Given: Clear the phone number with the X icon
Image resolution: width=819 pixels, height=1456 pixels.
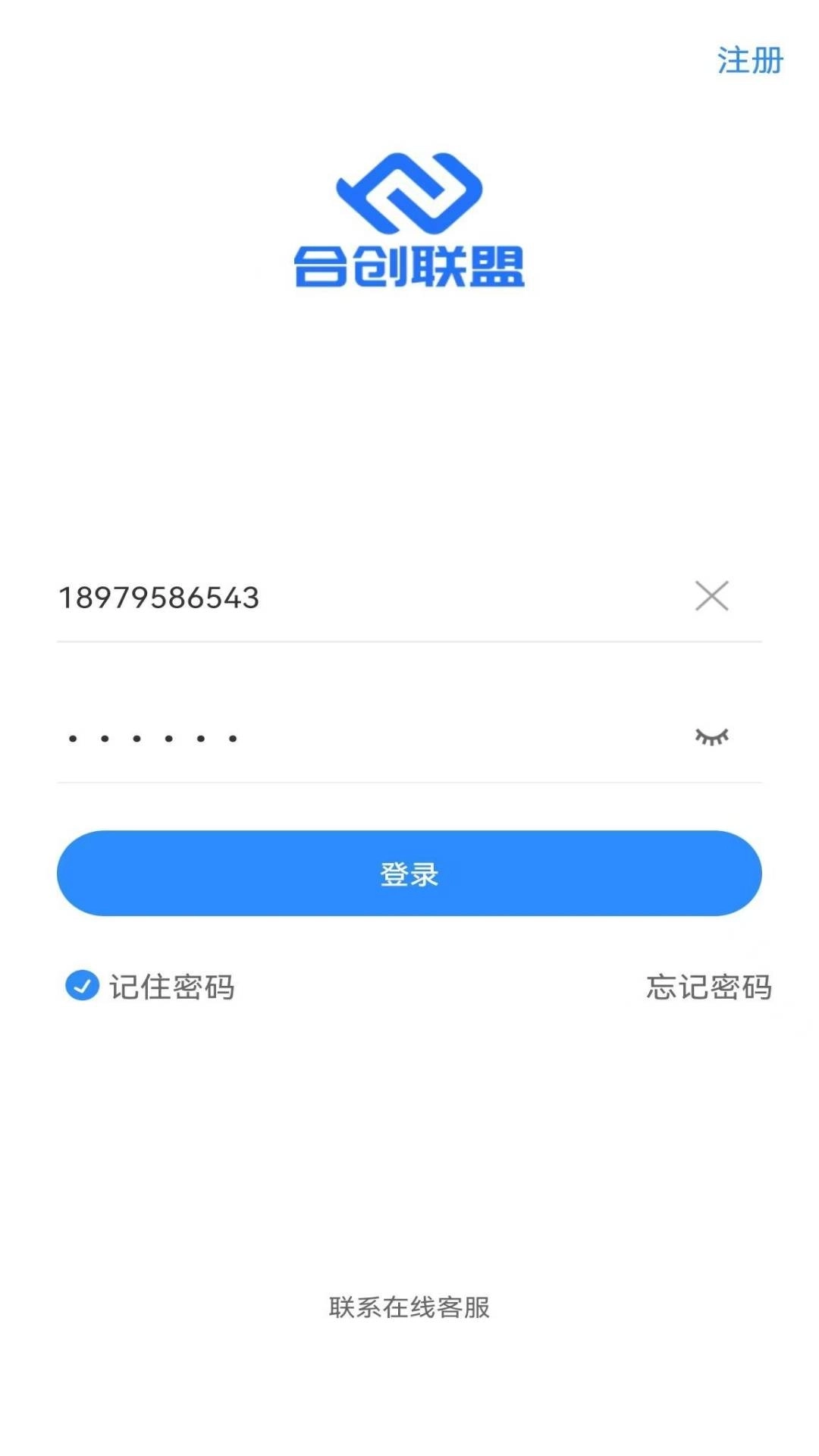Looking at the screenshot, I should pos(711,598).
